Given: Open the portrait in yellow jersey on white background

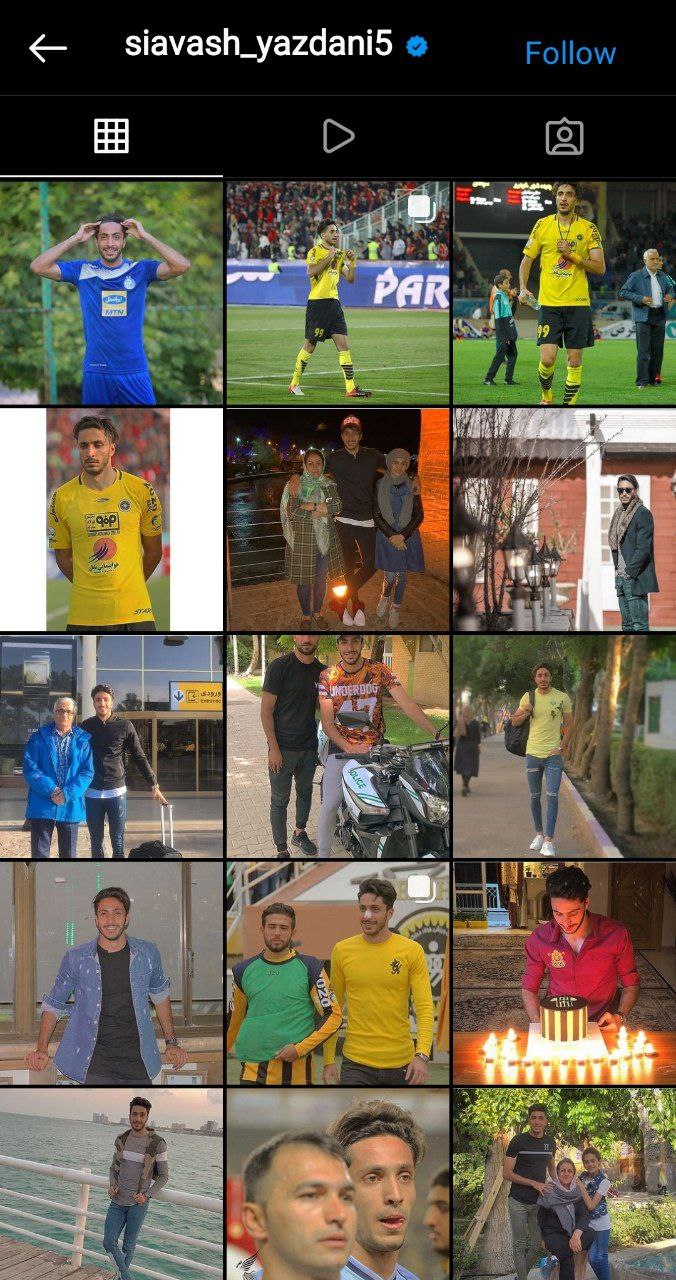Looking at the screenshot, I should click(x=111, y=519).
